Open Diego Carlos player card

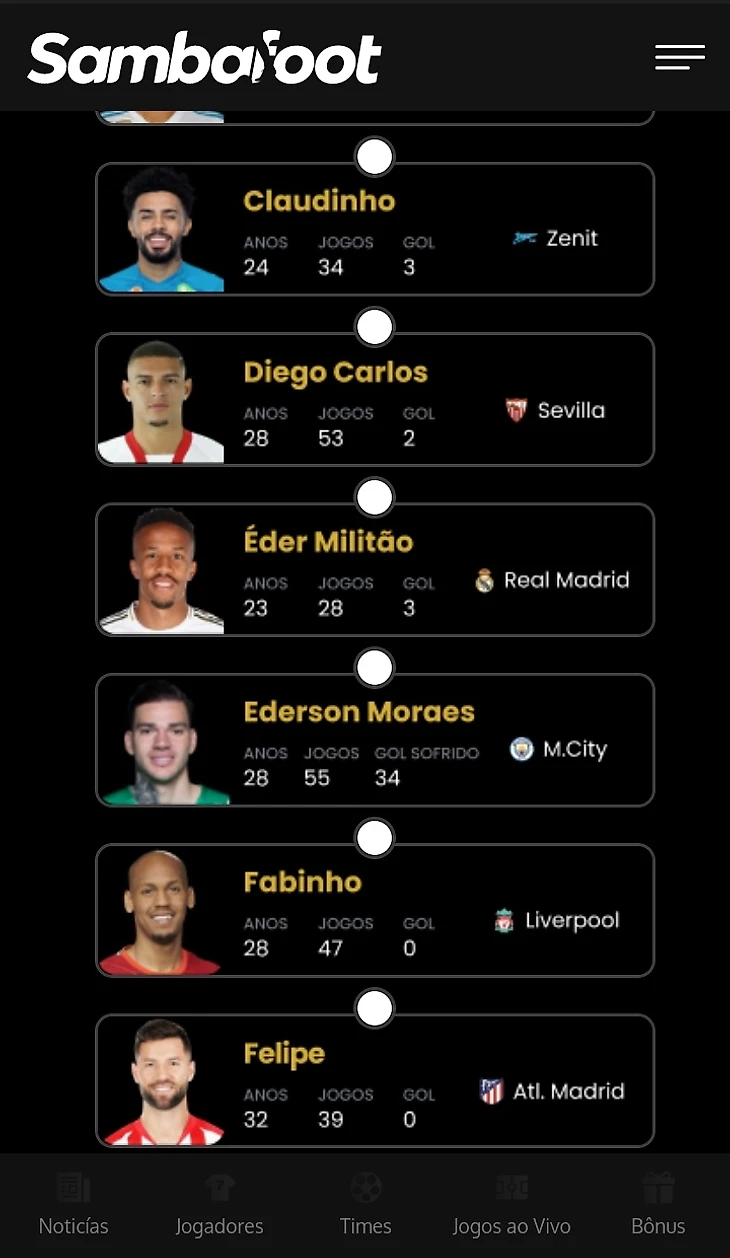tap(375, 400)
